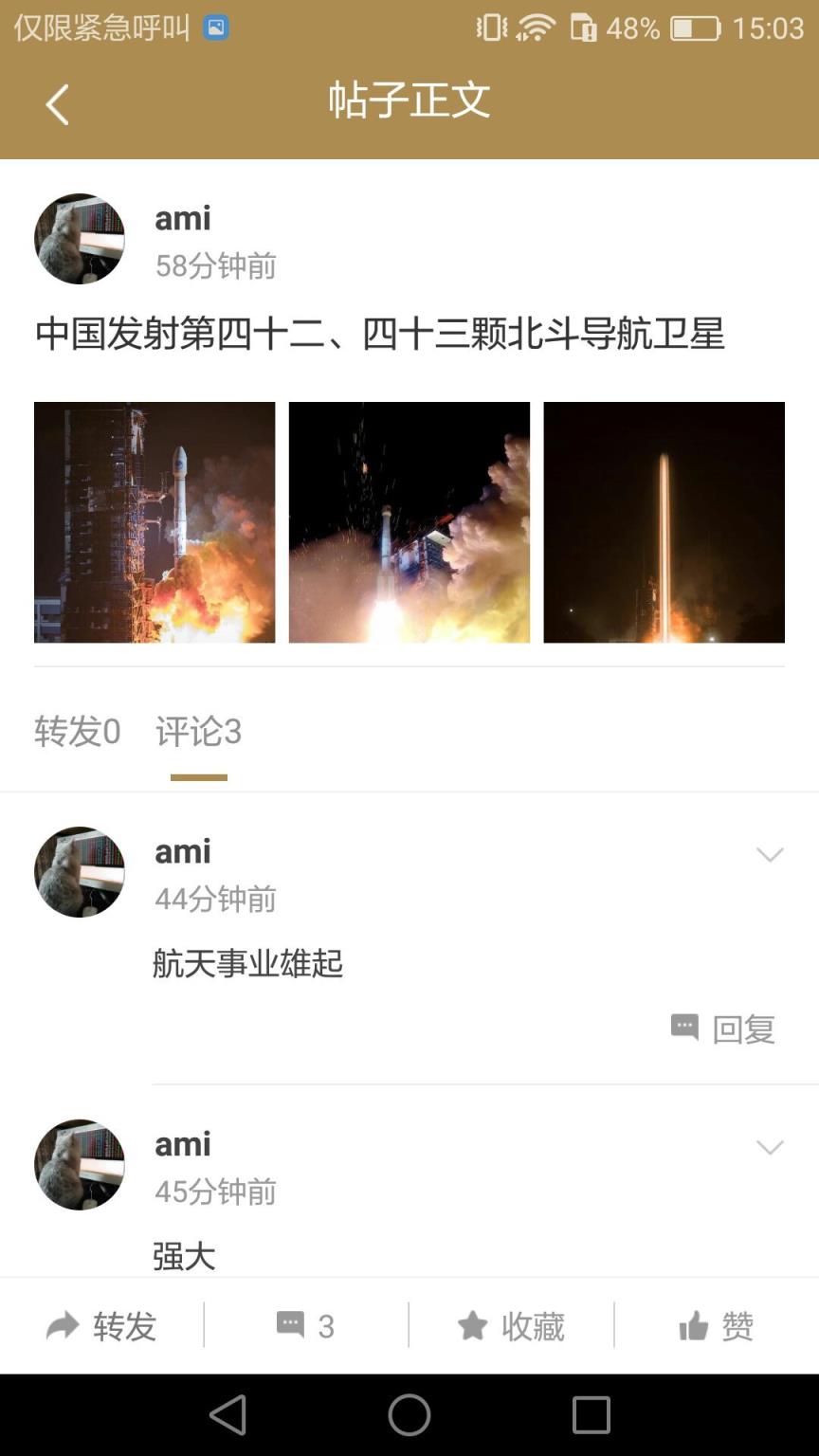This screenshot has width=819, height=1456.
Task: Tap the avatar of the 44分钟前 commenter
Action: point(80,872)
